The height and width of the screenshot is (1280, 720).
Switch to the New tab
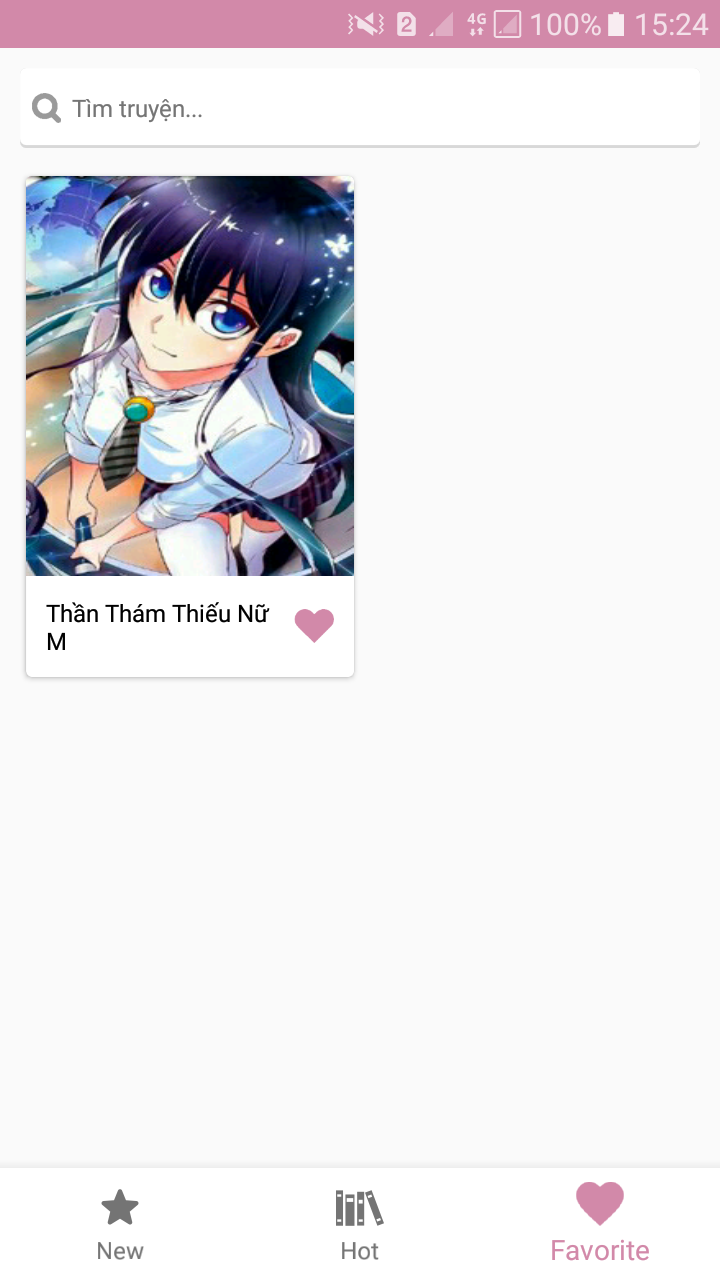tap(120, 1225)
